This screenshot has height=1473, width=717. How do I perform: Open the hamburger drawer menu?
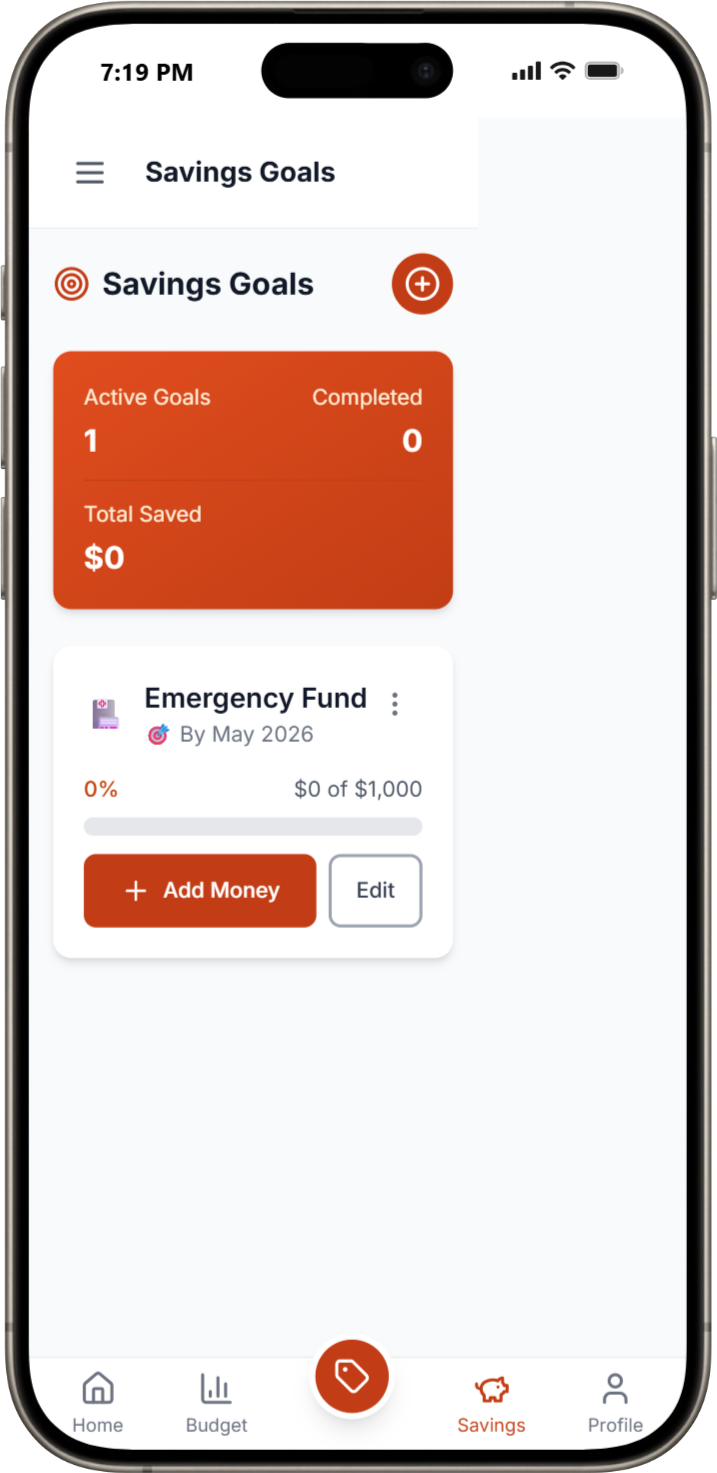(x=90, y=173)
